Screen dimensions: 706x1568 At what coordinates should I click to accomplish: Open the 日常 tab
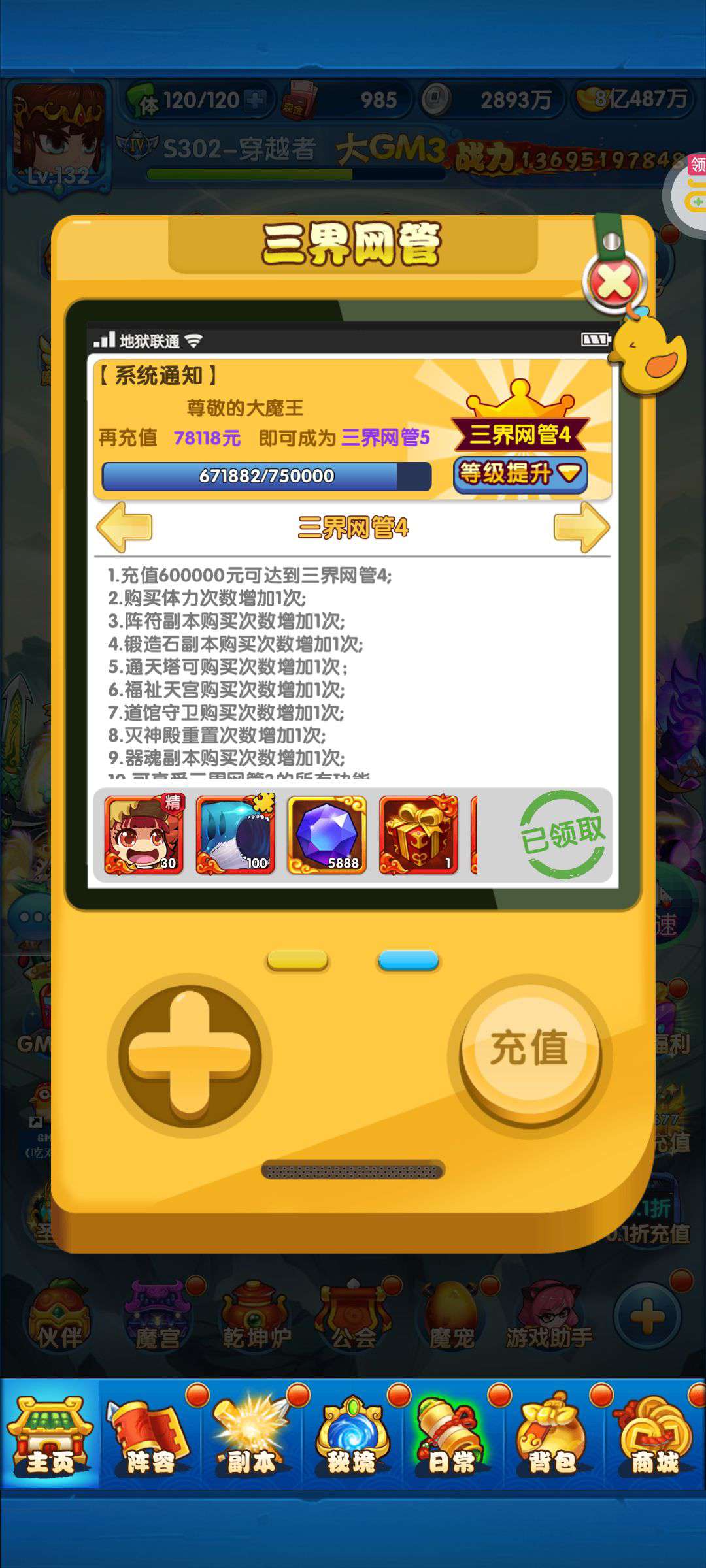pyautogui.click(x=452, y=1437)
